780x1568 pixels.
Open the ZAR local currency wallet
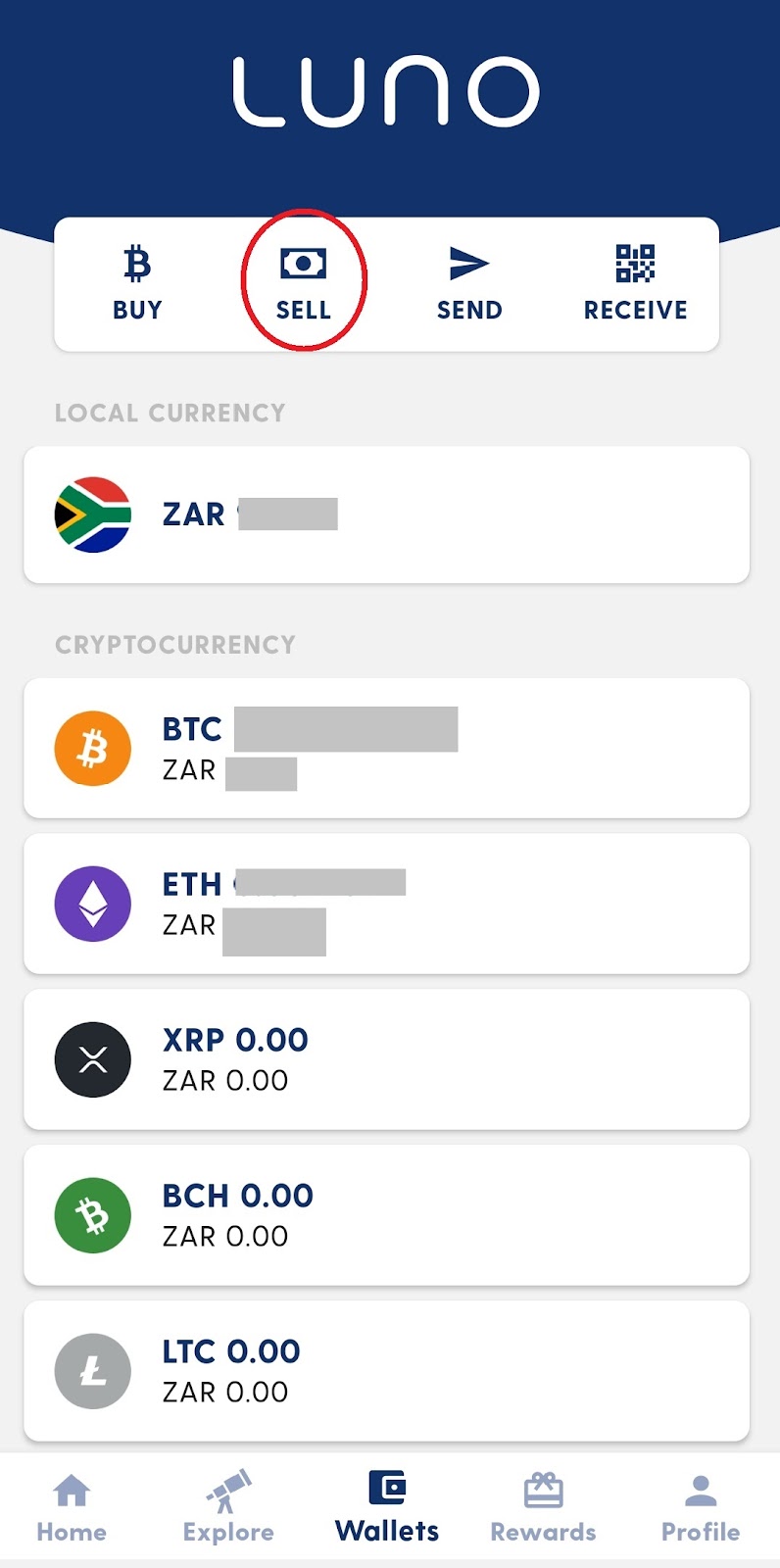coord(386,514)
